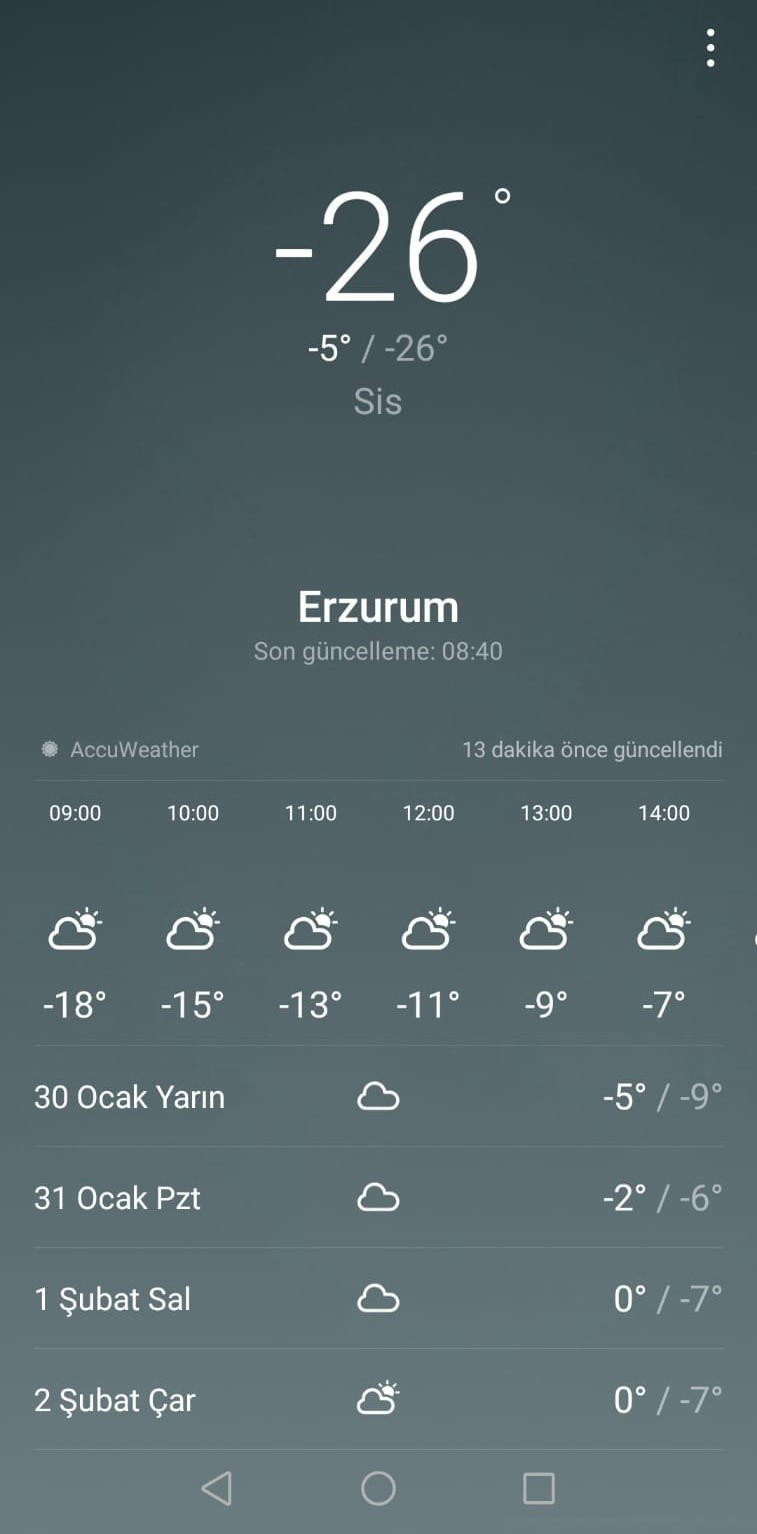Select the partly sunny icon for 2 Şubat
The height and width of the screenshot is (1534, 757).
378,1399
